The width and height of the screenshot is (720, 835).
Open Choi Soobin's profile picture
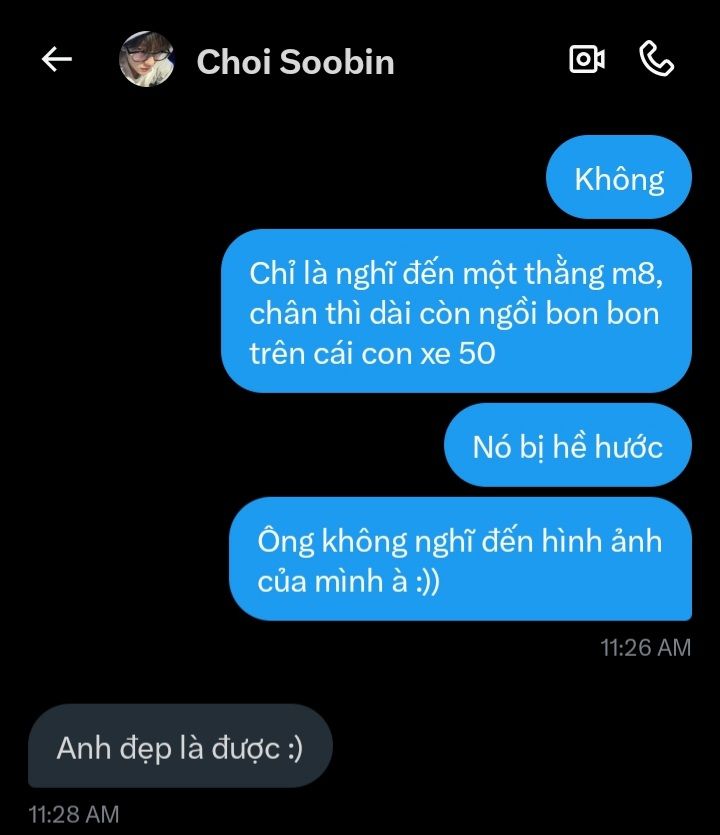click(147, 60)
